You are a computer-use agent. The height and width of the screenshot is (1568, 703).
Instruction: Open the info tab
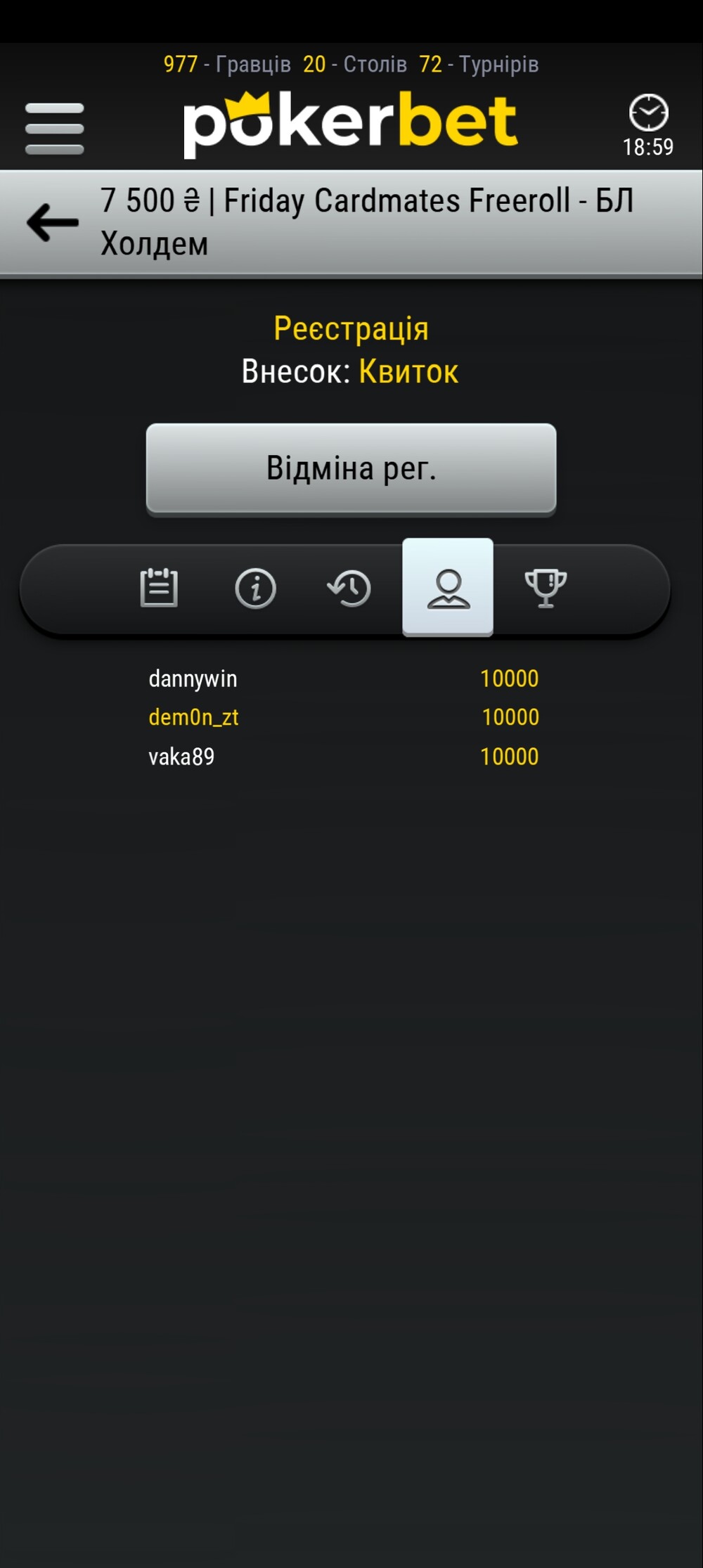click(x=255, y=588)
